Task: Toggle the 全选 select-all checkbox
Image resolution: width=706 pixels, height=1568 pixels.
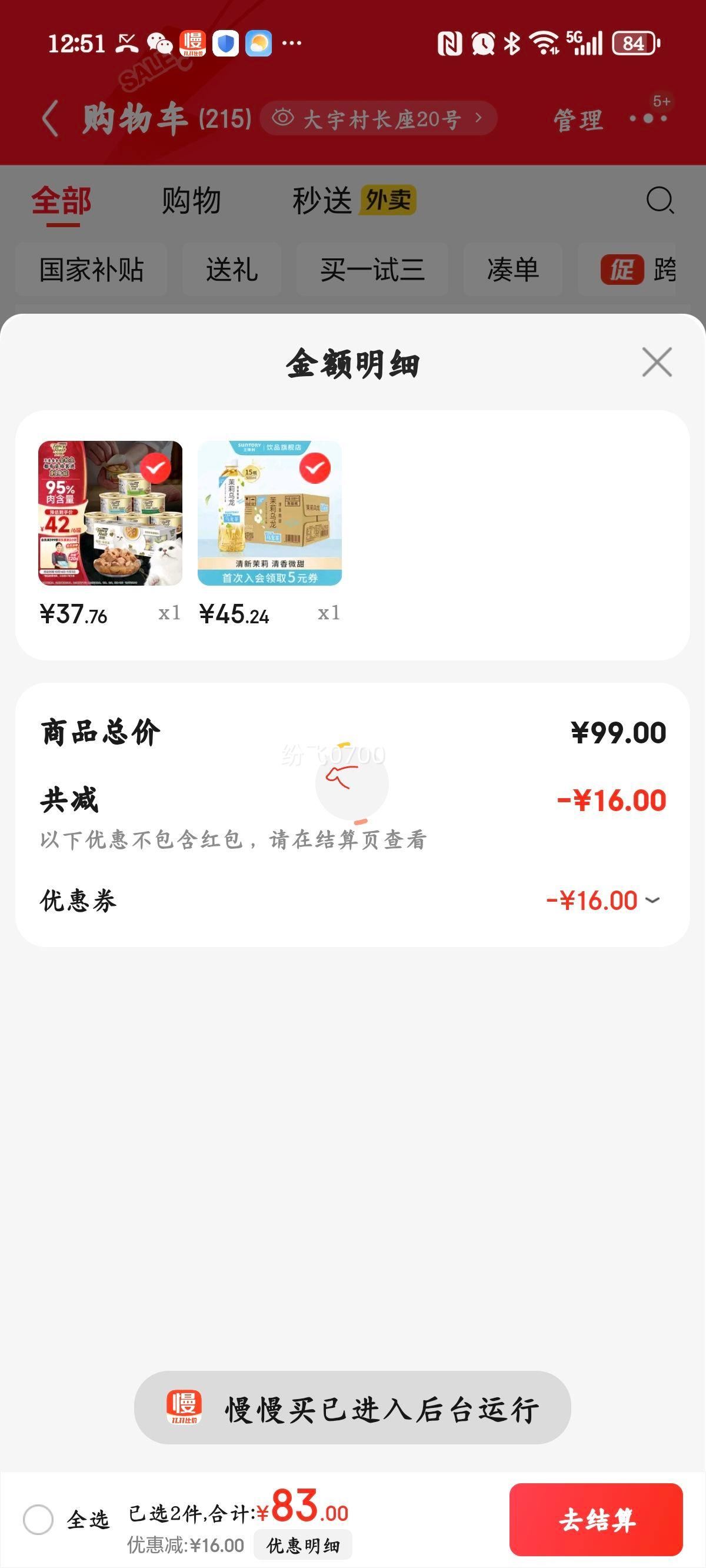Action: click(x=38, y=1519)
